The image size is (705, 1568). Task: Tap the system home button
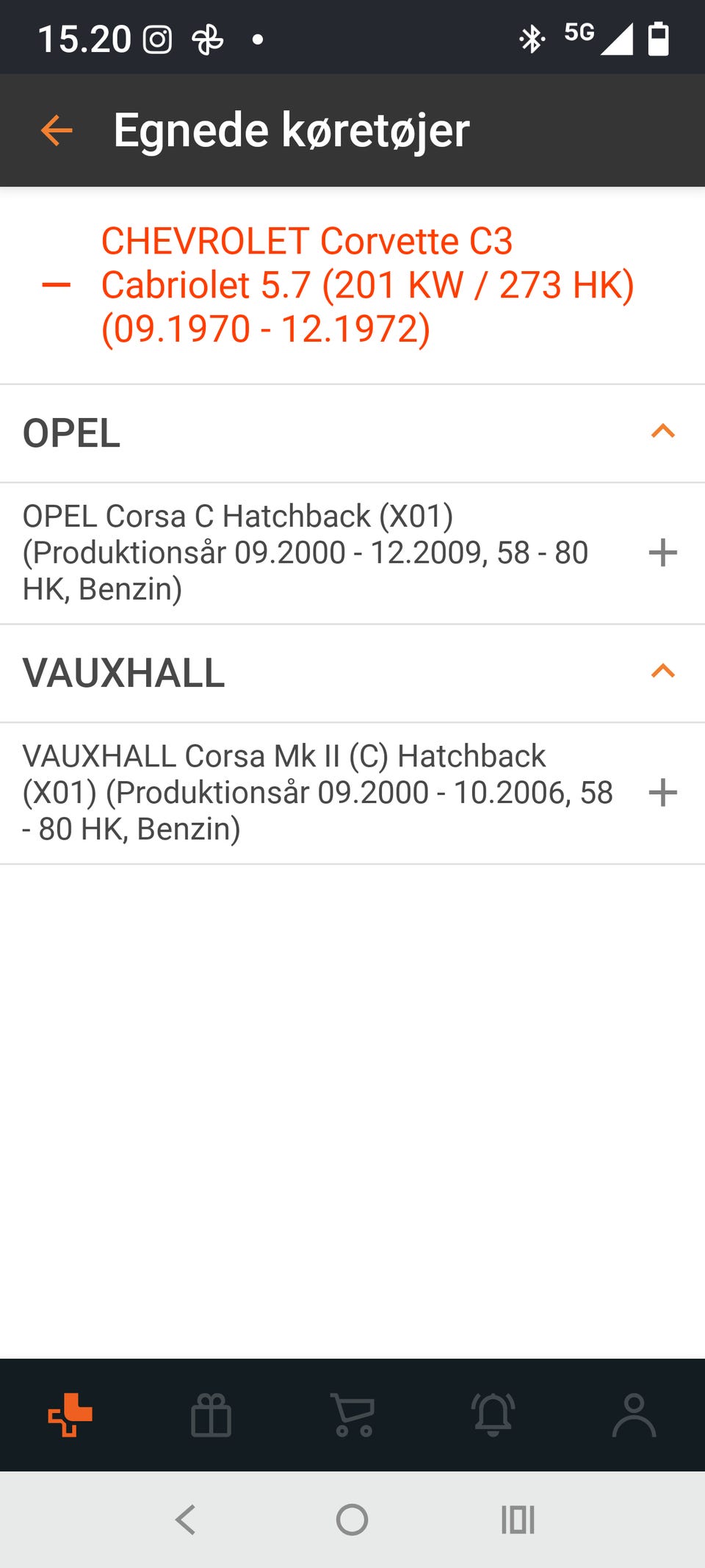point(352,1520)
